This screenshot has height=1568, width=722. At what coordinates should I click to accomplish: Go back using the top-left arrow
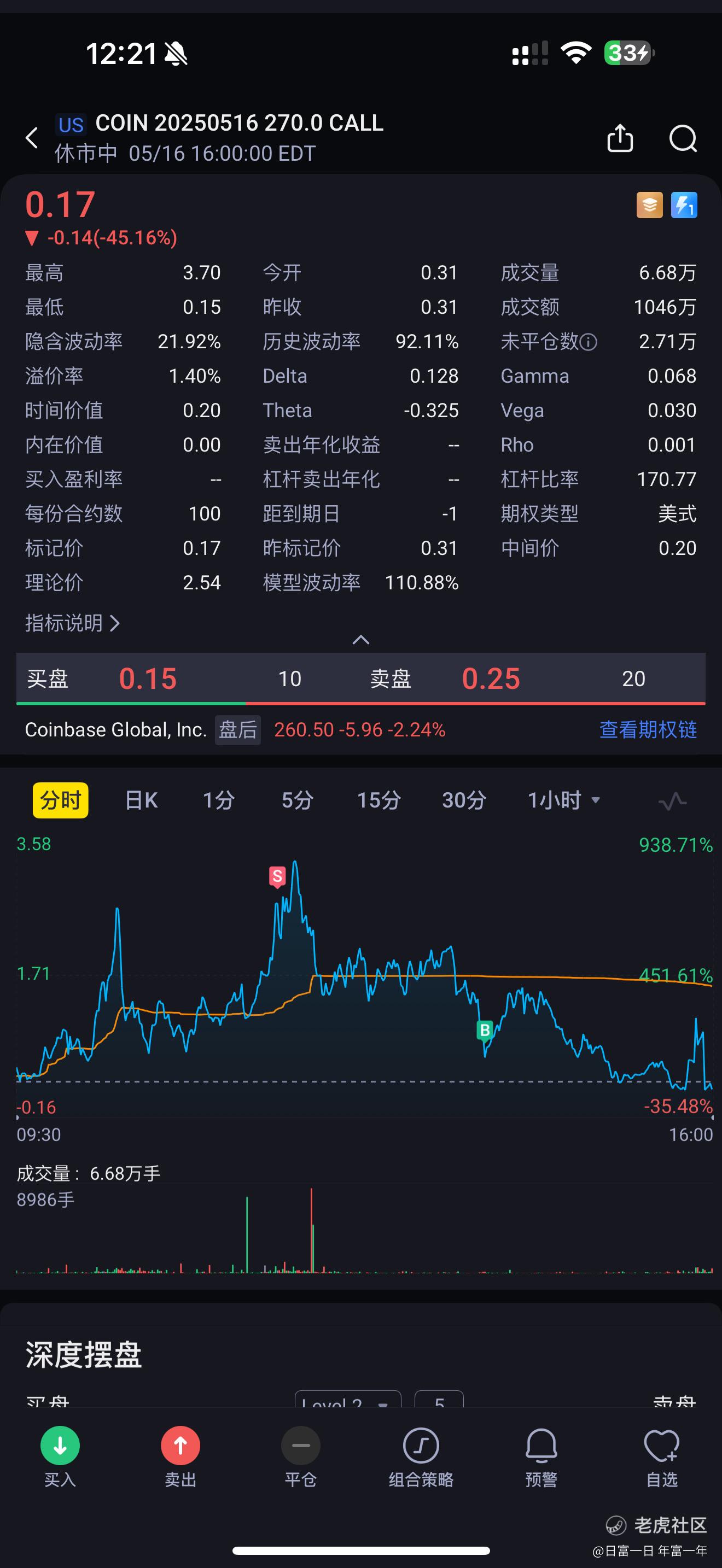[x=32, y=138]
